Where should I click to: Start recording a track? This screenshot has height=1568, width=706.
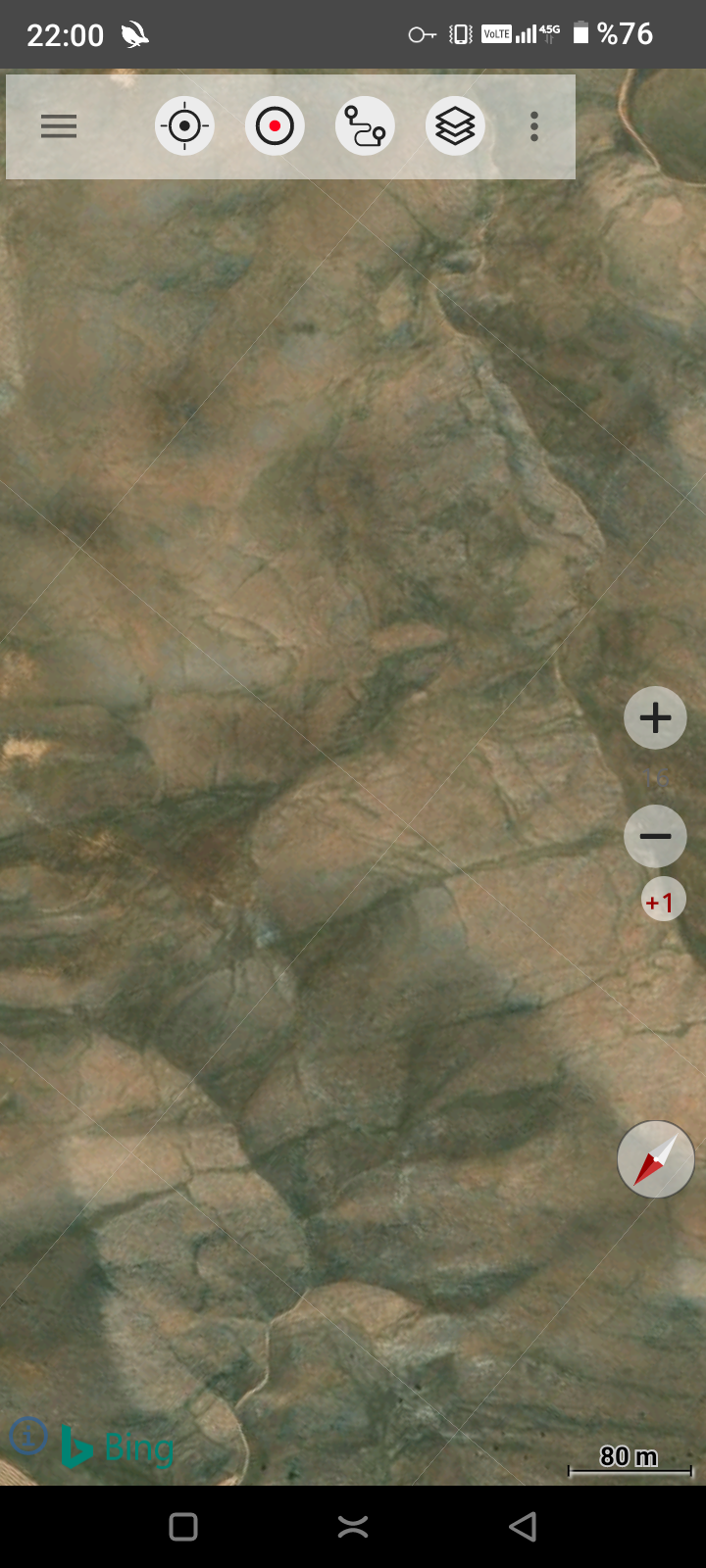(275, 126)
